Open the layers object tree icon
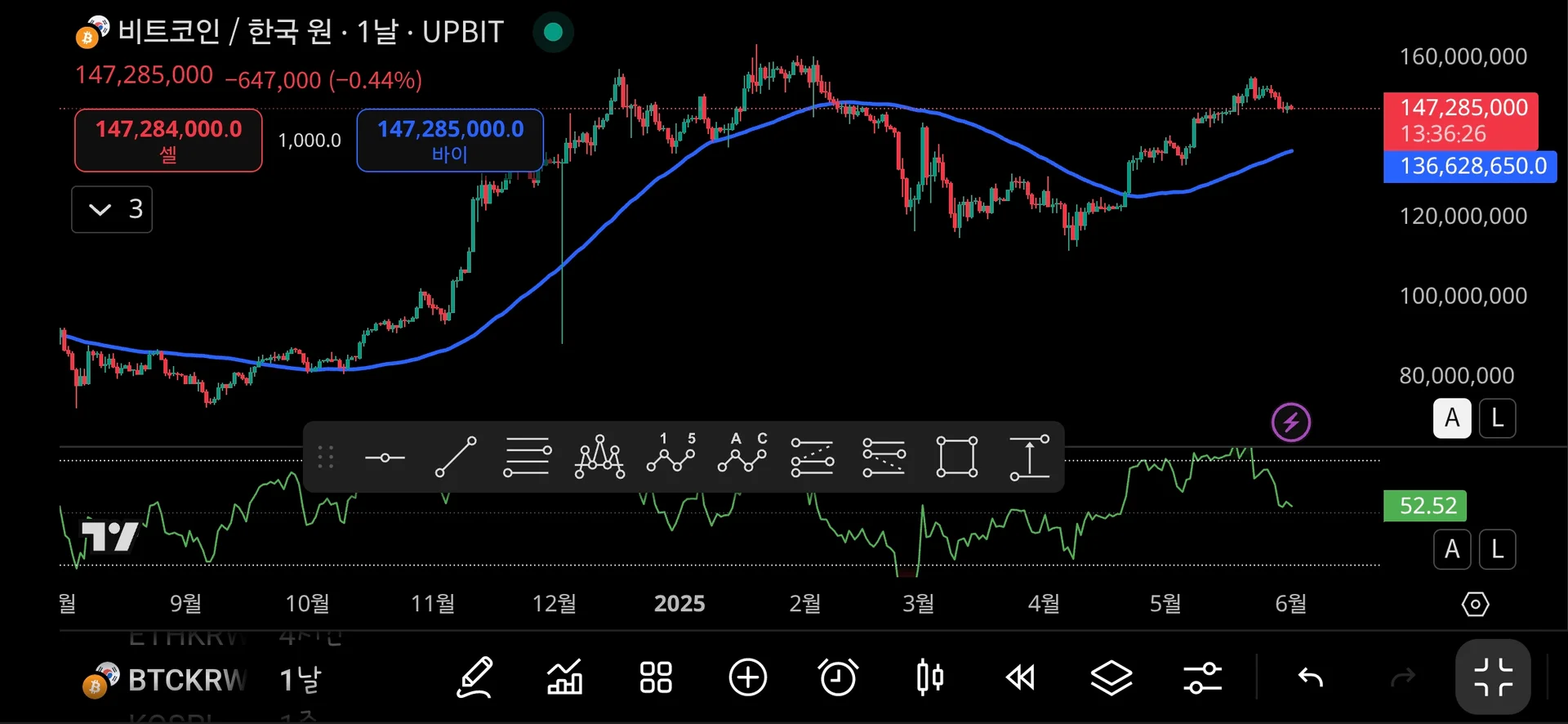This screenshot has width=1568, height=724. [1111, 677]
